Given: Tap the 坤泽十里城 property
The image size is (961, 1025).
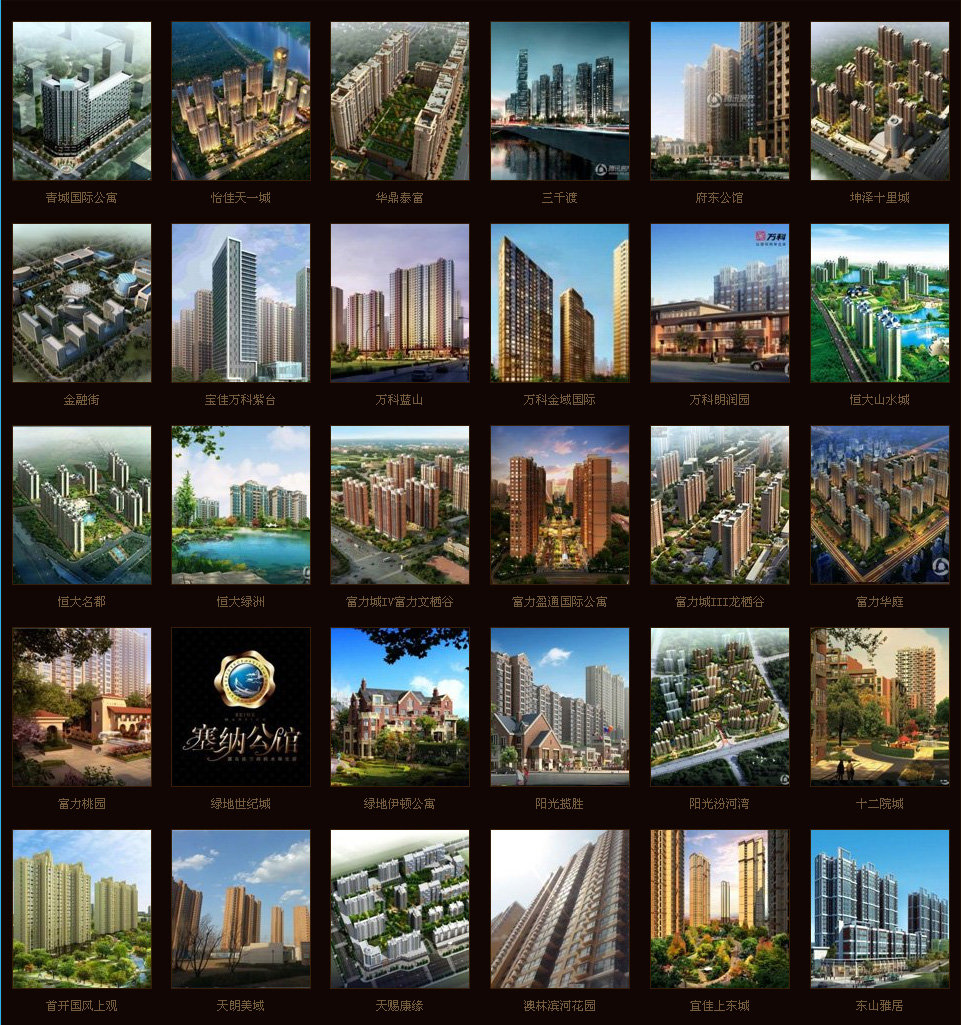Looking at the screenshot, I should 879,101.
